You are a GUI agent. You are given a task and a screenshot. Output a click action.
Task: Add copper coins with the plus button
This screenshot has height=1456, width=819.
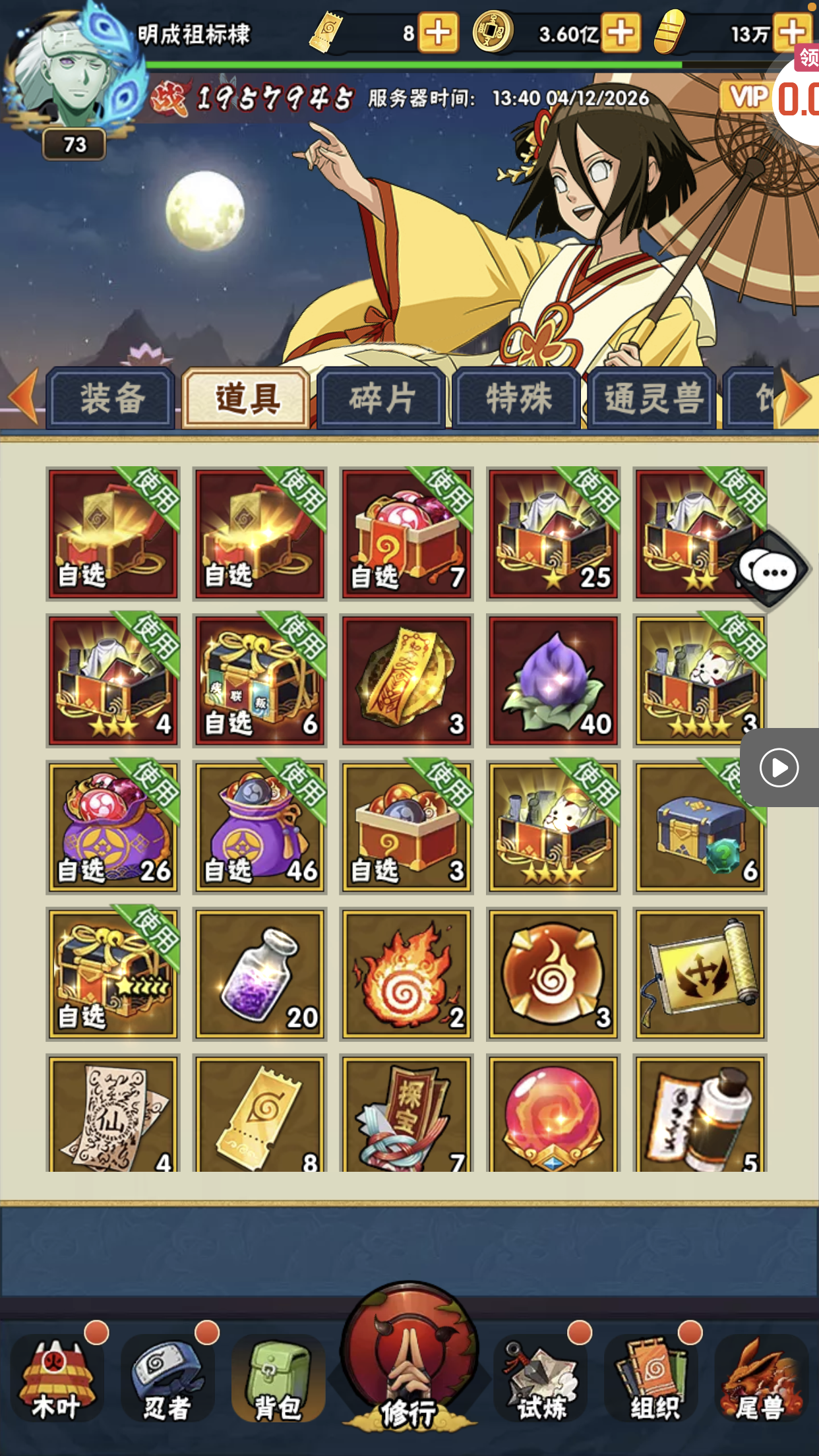tap(621, 33)
